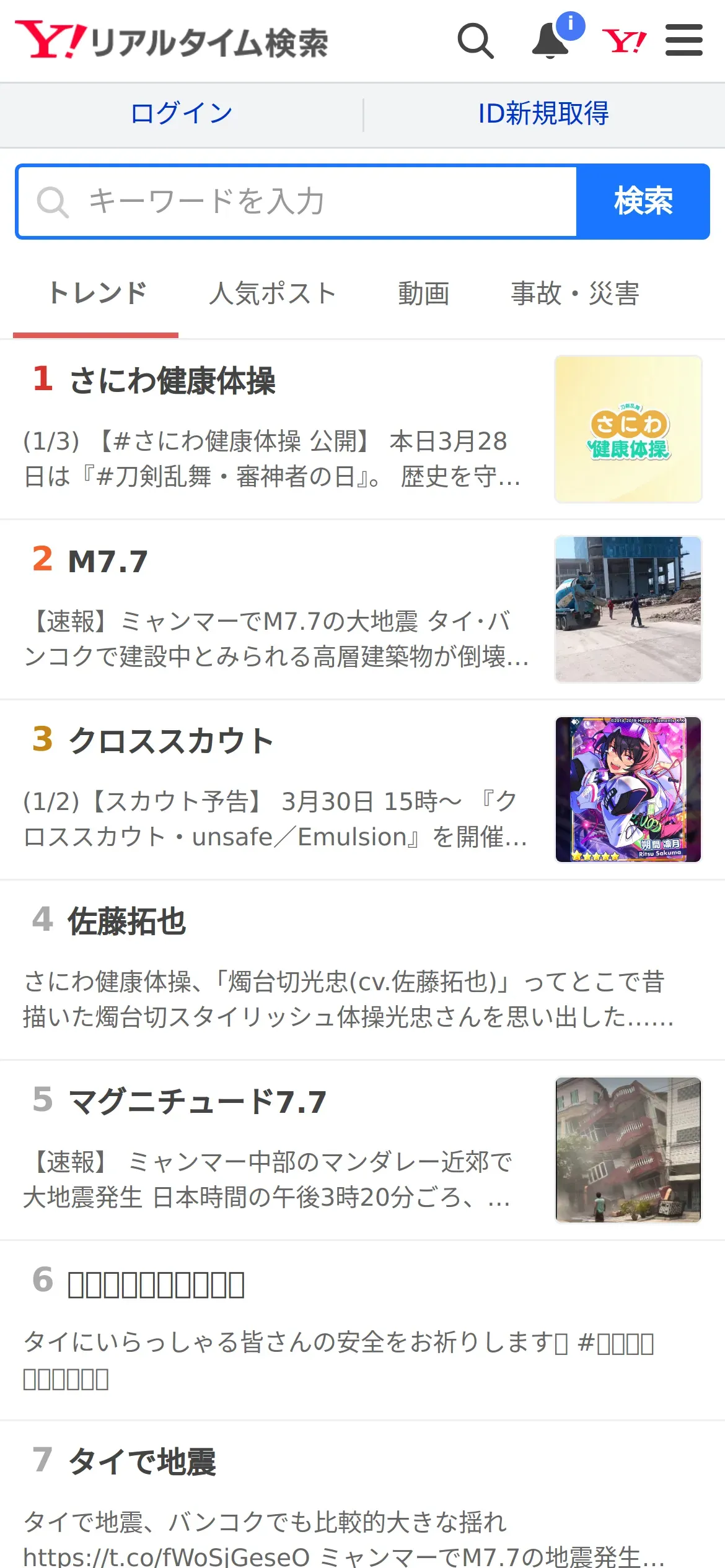Open the magnifier search icon in header
Viewport: 725px width, 1568px height.
click(475, 41)
